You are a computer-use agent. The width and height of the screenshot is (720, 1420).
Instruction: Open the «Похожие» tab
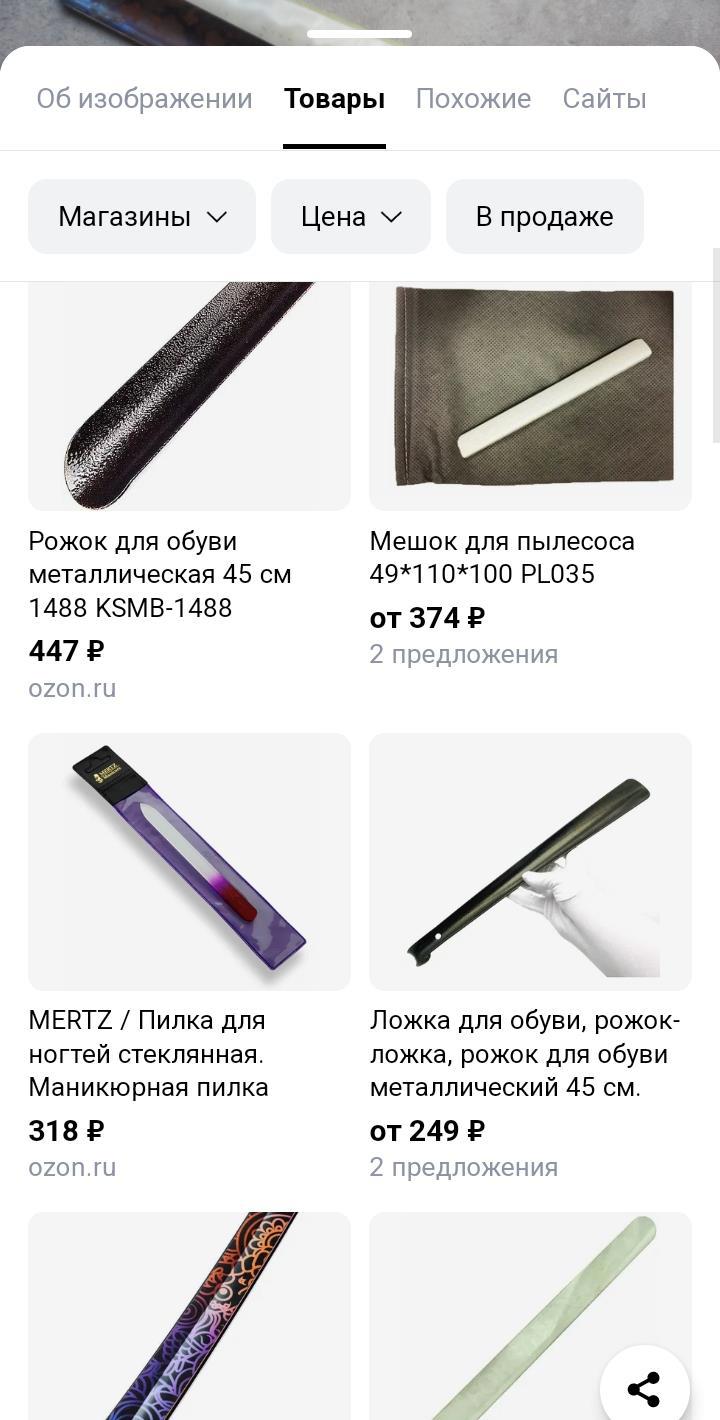pos(473,99)
